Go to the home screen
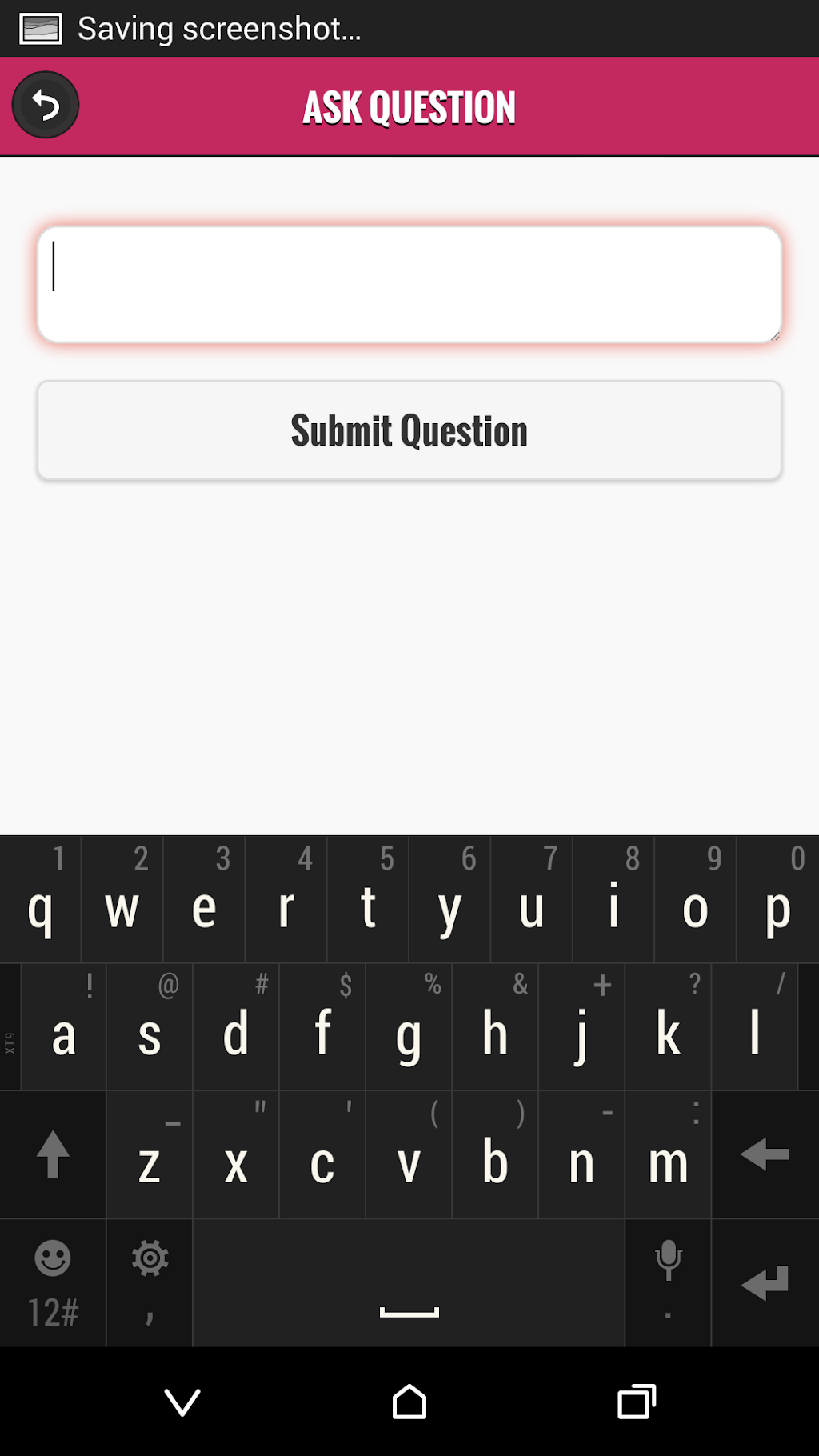This screenshot has width=819, height=1456. click(x=409, y=1402)
